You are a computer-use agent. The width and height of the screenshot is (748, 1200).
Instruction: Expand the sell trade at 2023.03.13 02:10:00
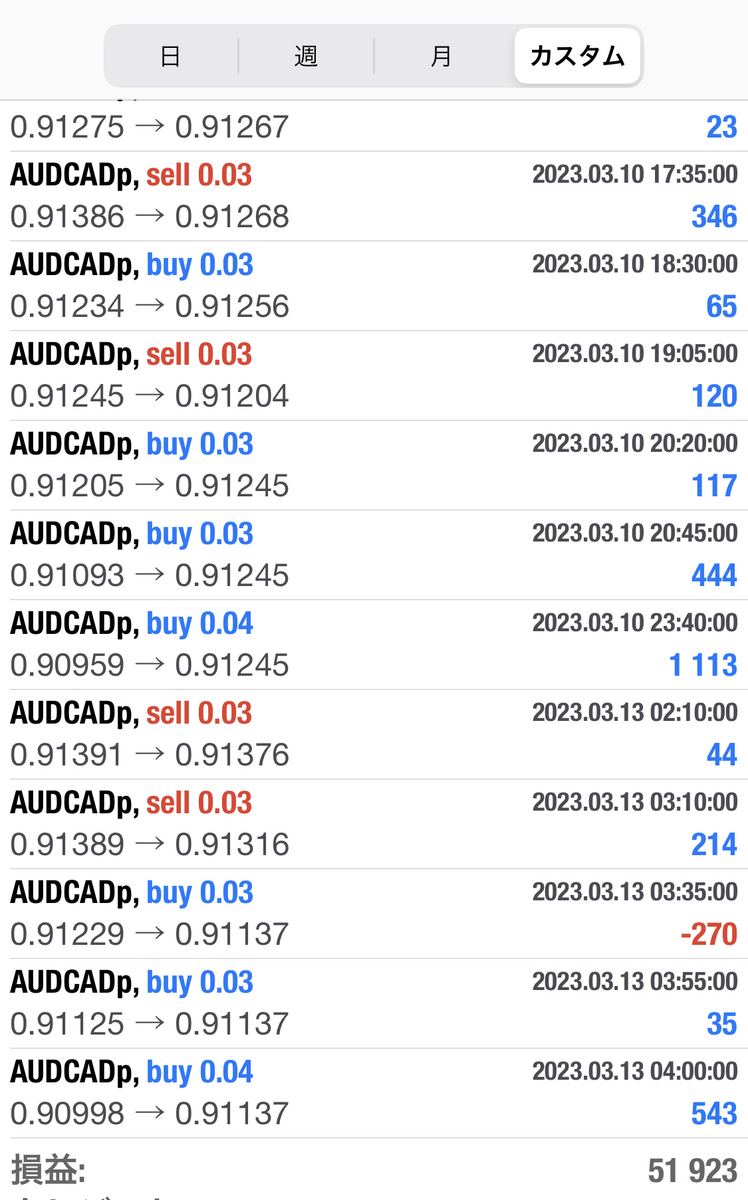click(374, 734)
